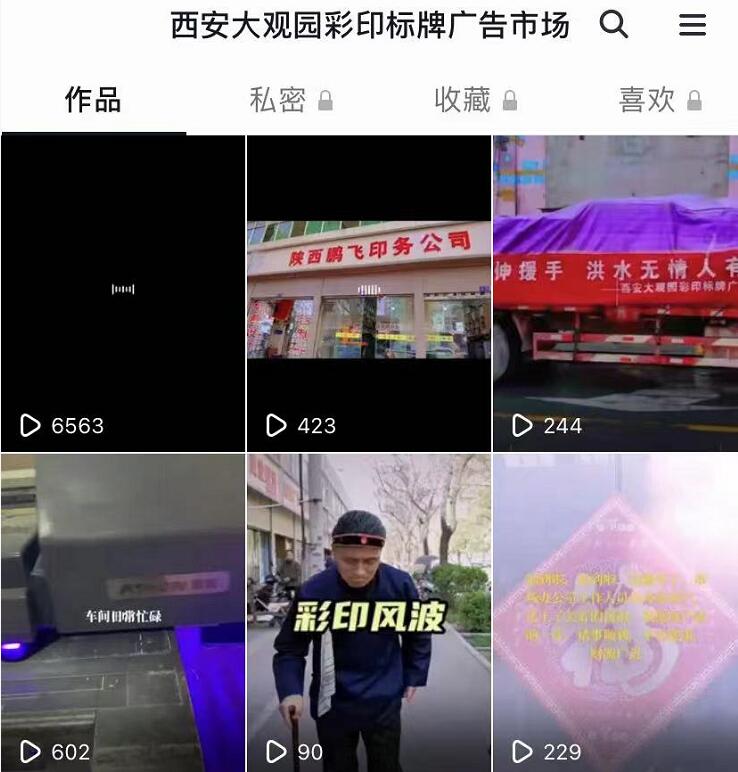Open the red 福 video with 229 plays
Image resolution: width=738 pixels, height=772 pixels.
pos(615,612)
